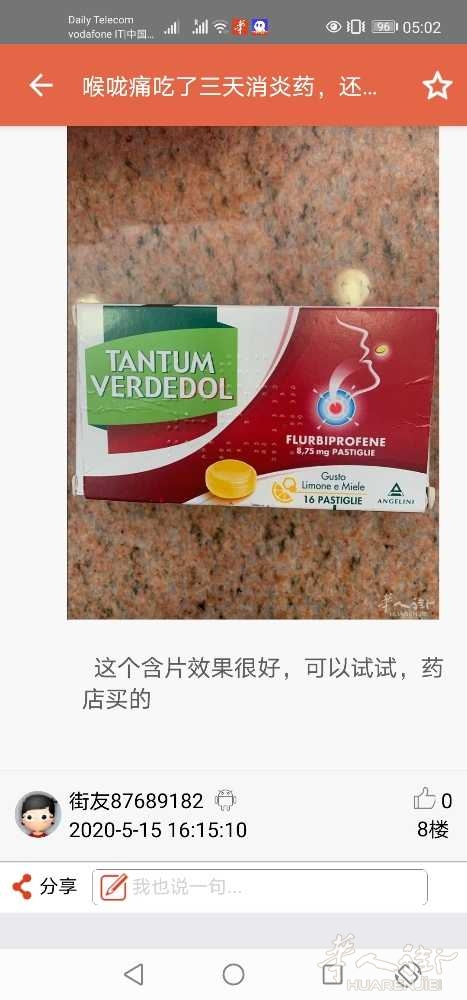Favorite this thread with the star icon
Image resolution: width=467 pixels, height=1000 pixels.
pos(437,85)
